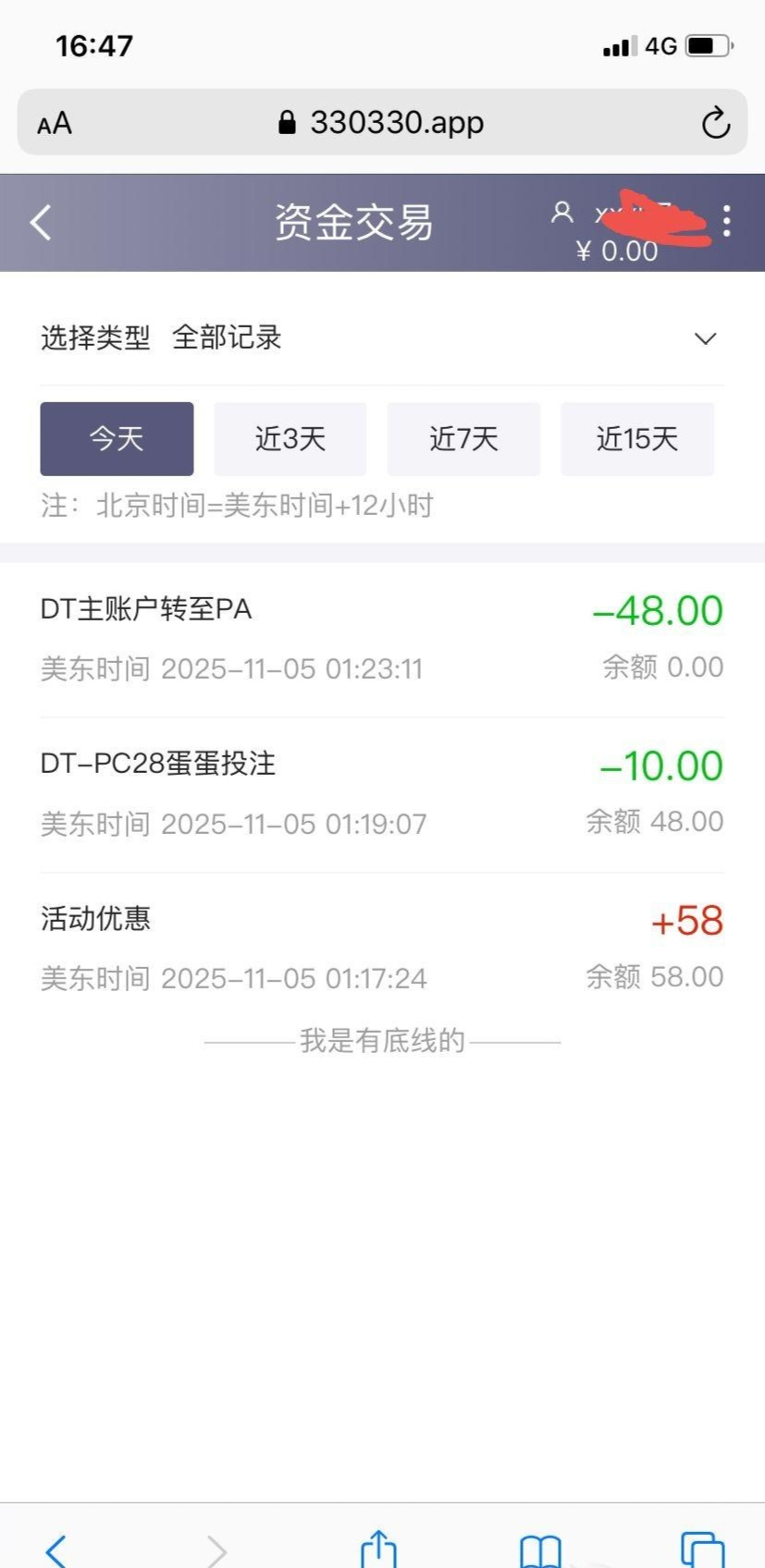765x1568 pixels.
Task: Open the Safari share sheet
Action: coord(378,1549)
